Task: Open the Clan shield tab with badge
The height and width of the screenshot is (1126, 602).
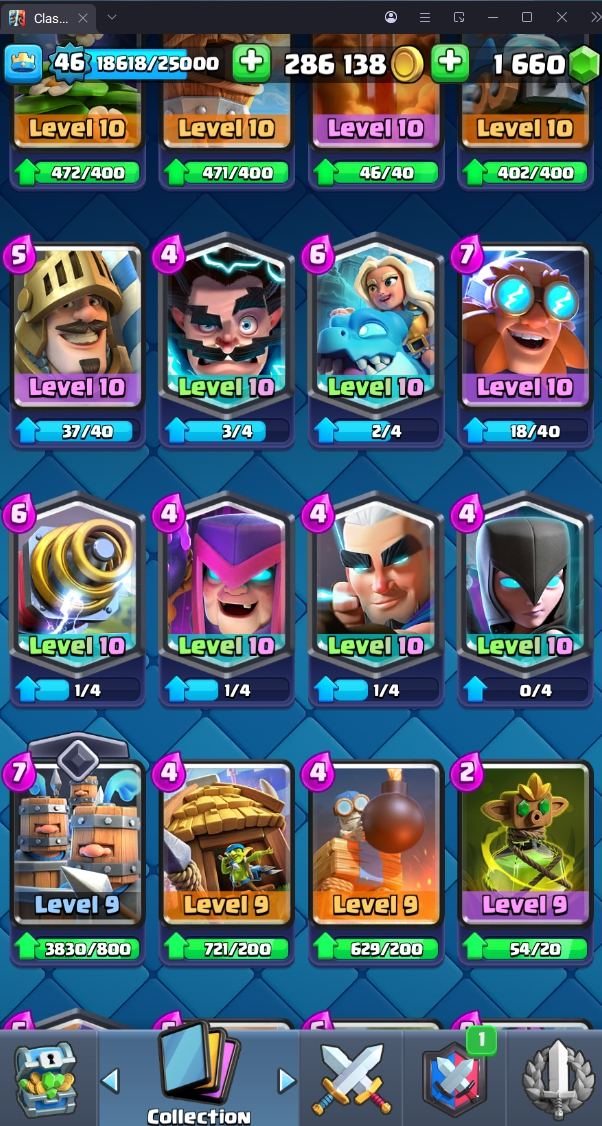Action: point(455,1078)
